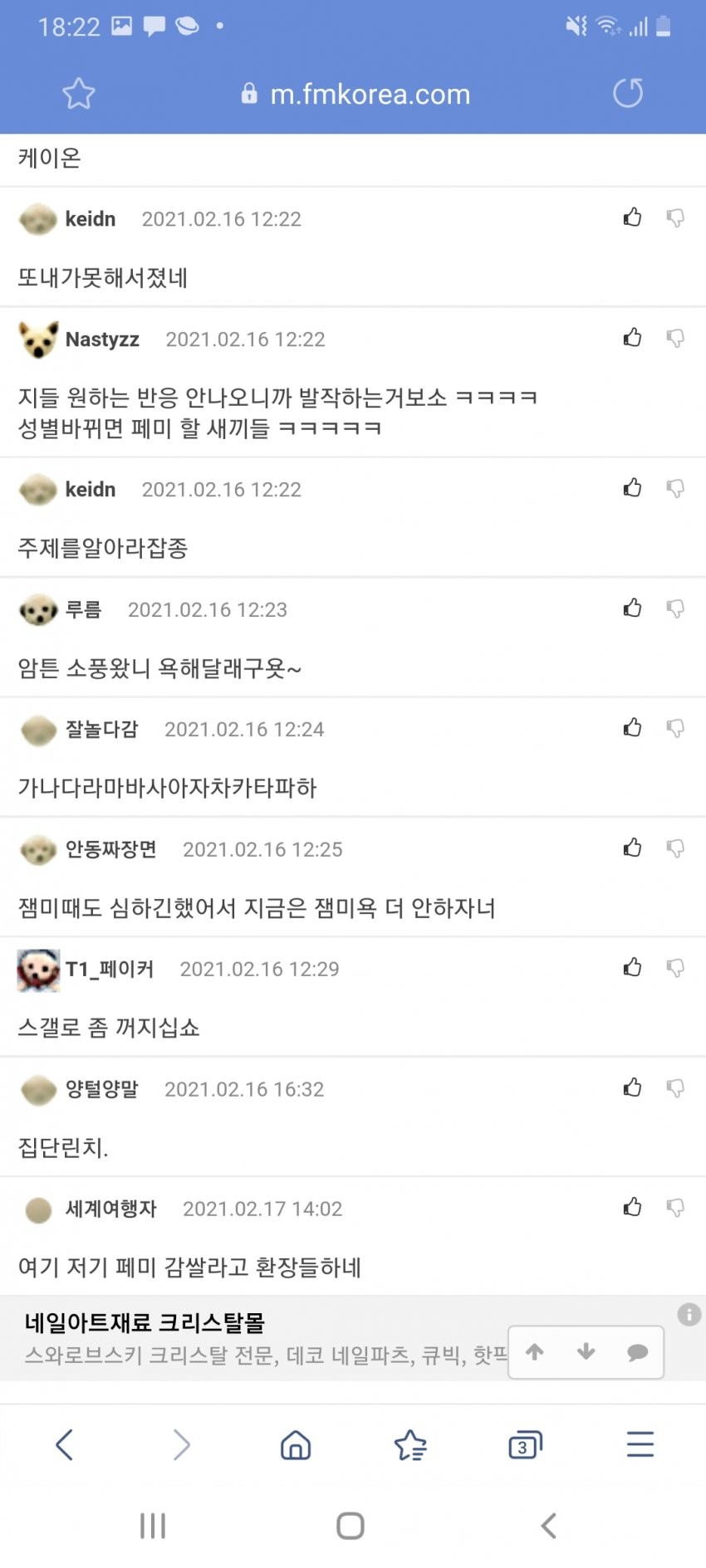706x1568 pixels.
Task: Dislike 양털양말's comment
Action: pyautogui.click(x=675, y=1087)
